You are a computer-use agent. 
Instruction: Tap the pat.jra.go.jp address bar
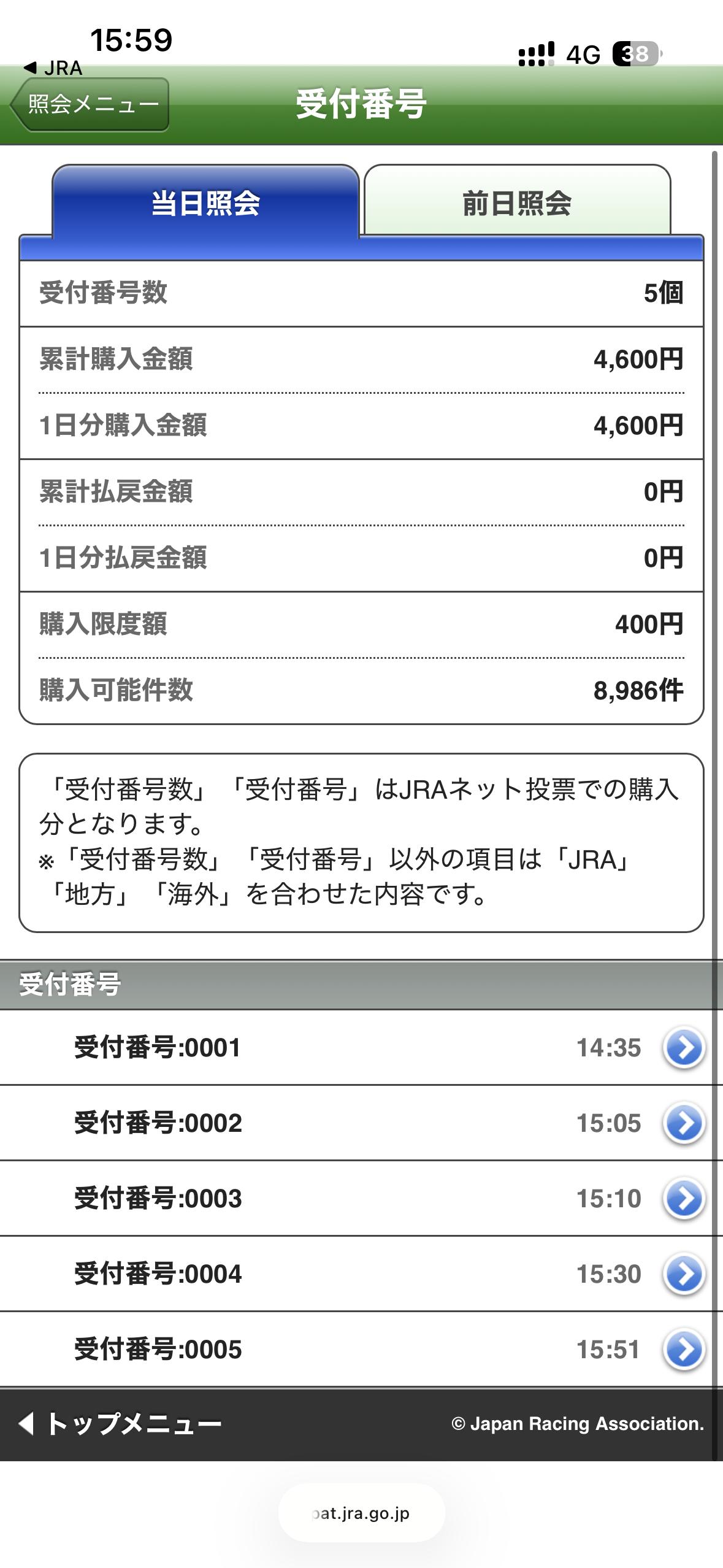pyautogui.click(x=361, y=1513)
